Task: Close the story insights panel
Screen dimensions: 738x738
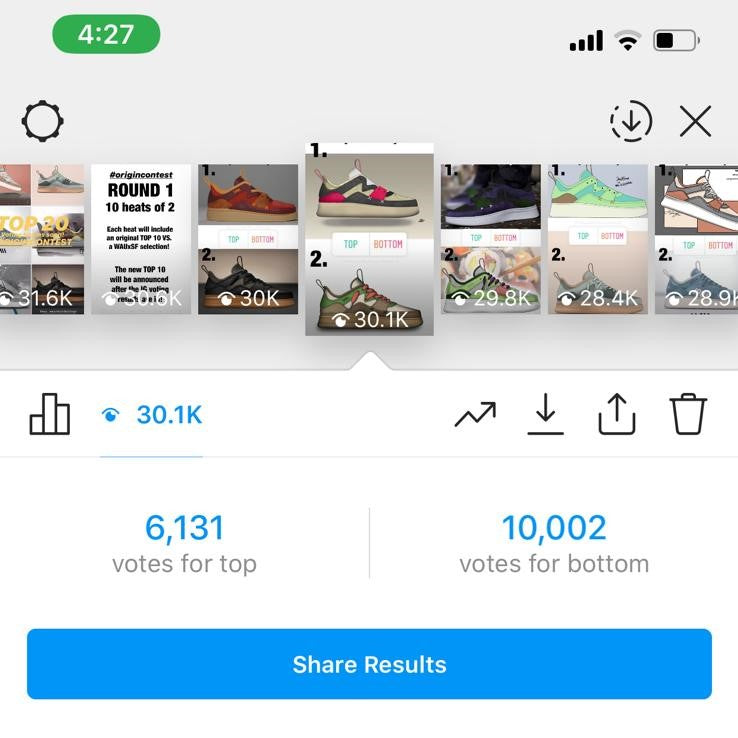Action: coord(695,122)
